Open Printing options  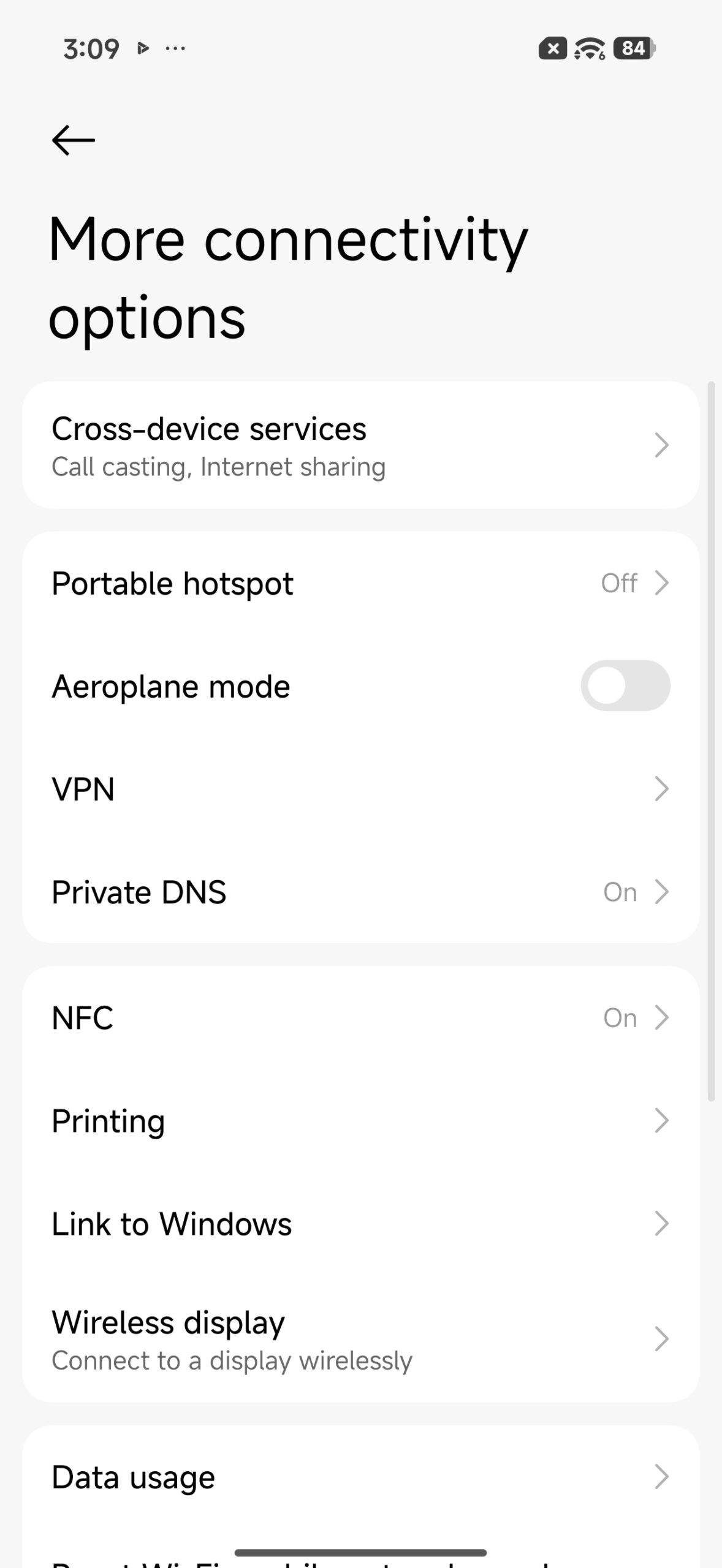click(x=360, y=1121)
